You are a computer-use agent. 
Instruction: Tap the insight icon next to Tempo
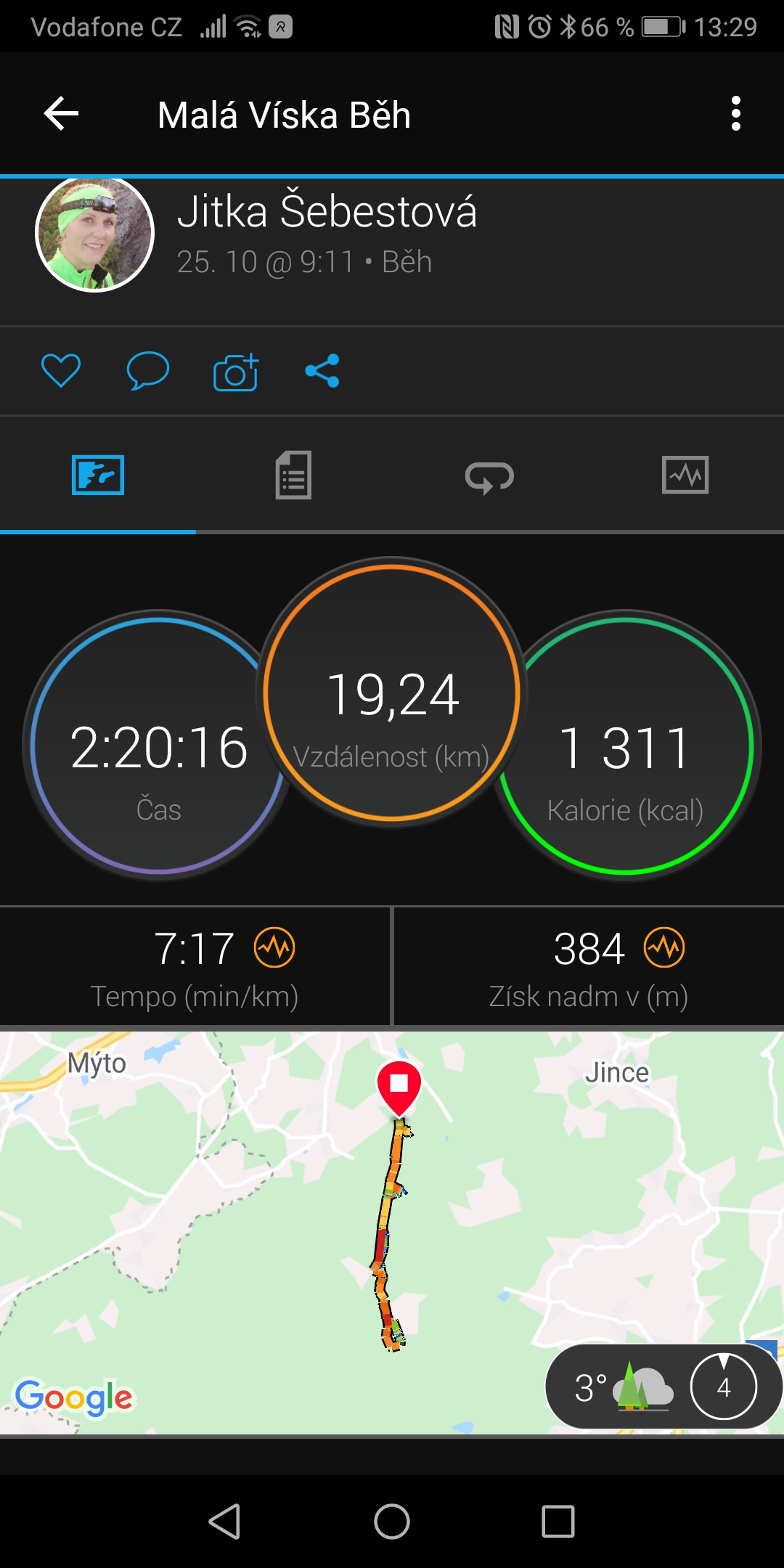[x=274, y=947]
